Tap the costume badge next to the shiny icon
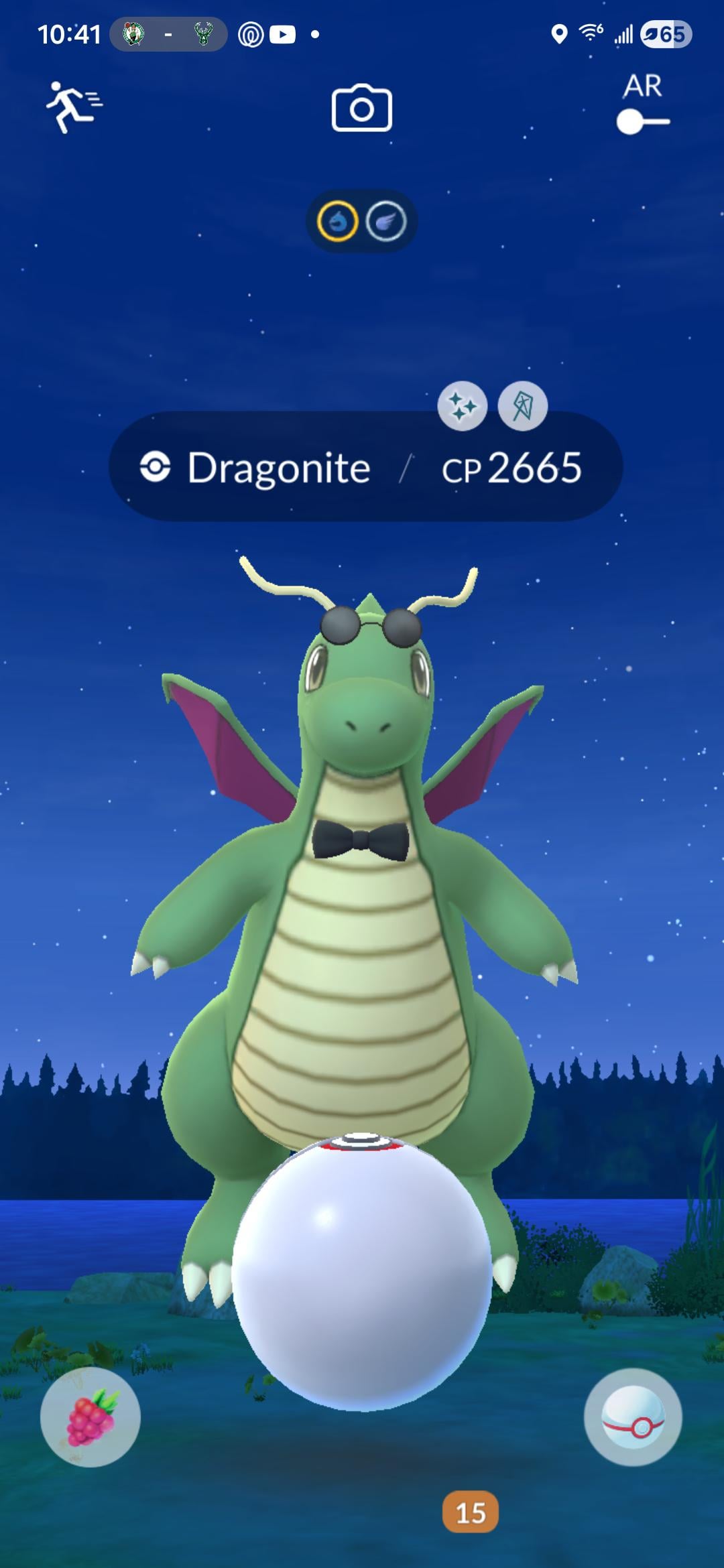 coord(522,406)
